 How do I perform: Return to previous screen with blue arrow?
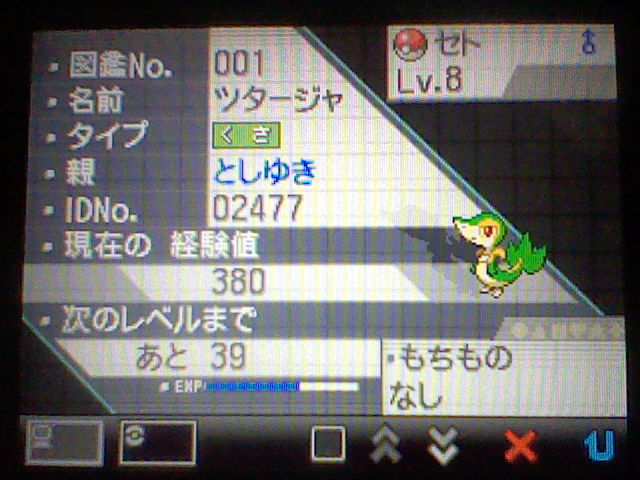[600, 444]
